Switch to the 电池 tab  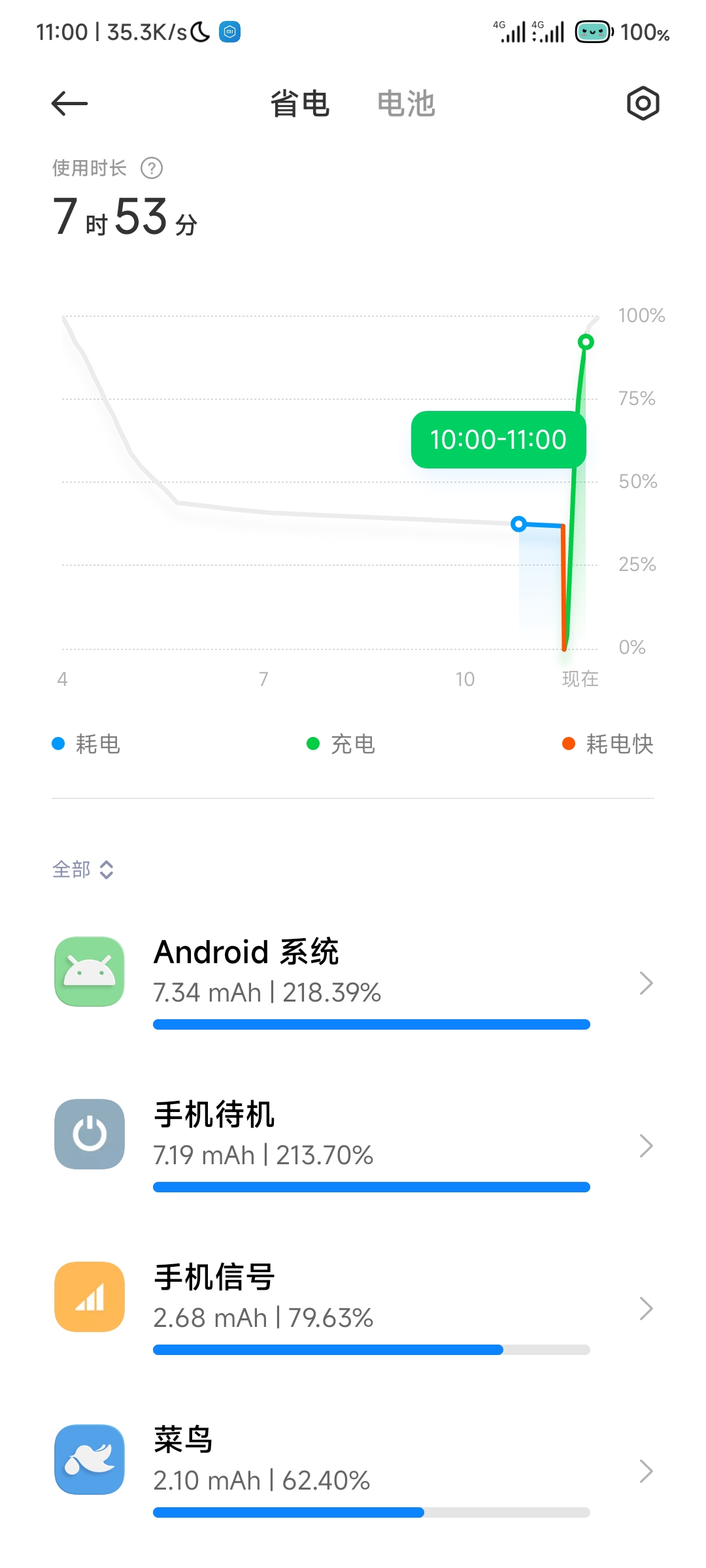tap(406, 104)
